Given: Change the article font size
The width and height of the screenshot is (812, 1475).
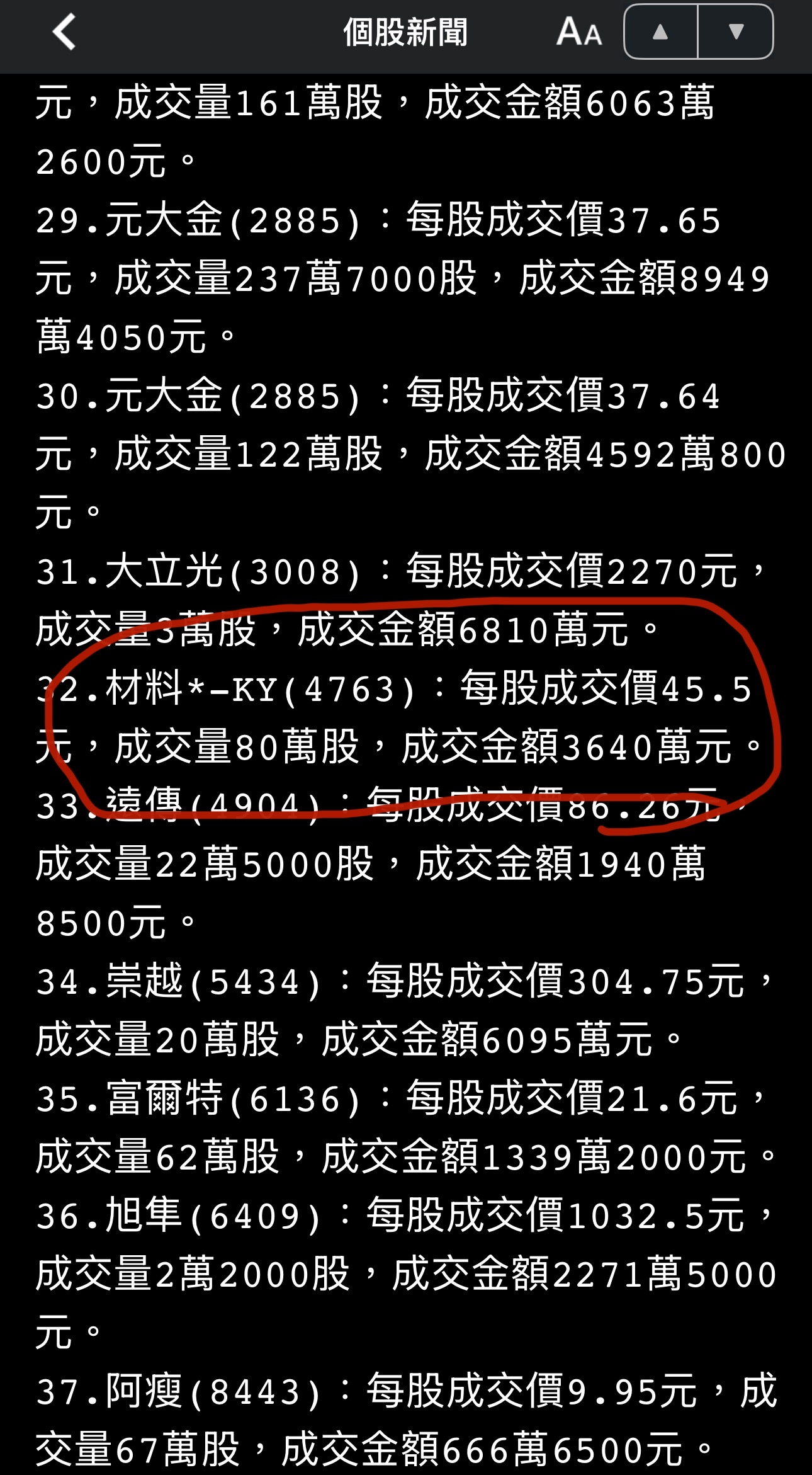Looking at the screenshot, I should tap(579, 31).
